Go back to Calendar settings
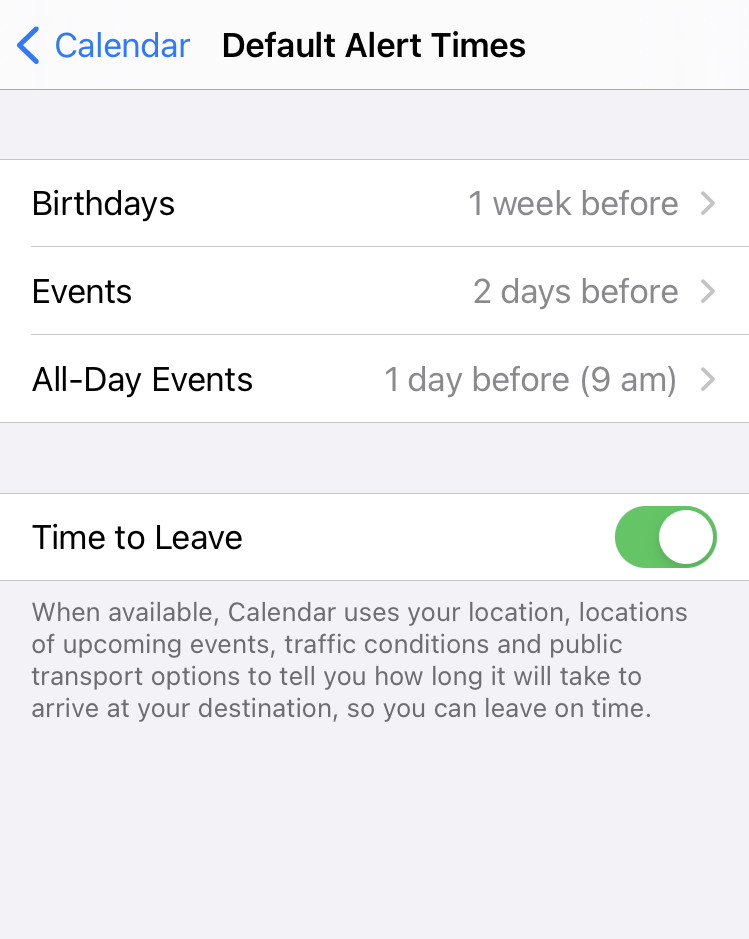 pos(103,46)
